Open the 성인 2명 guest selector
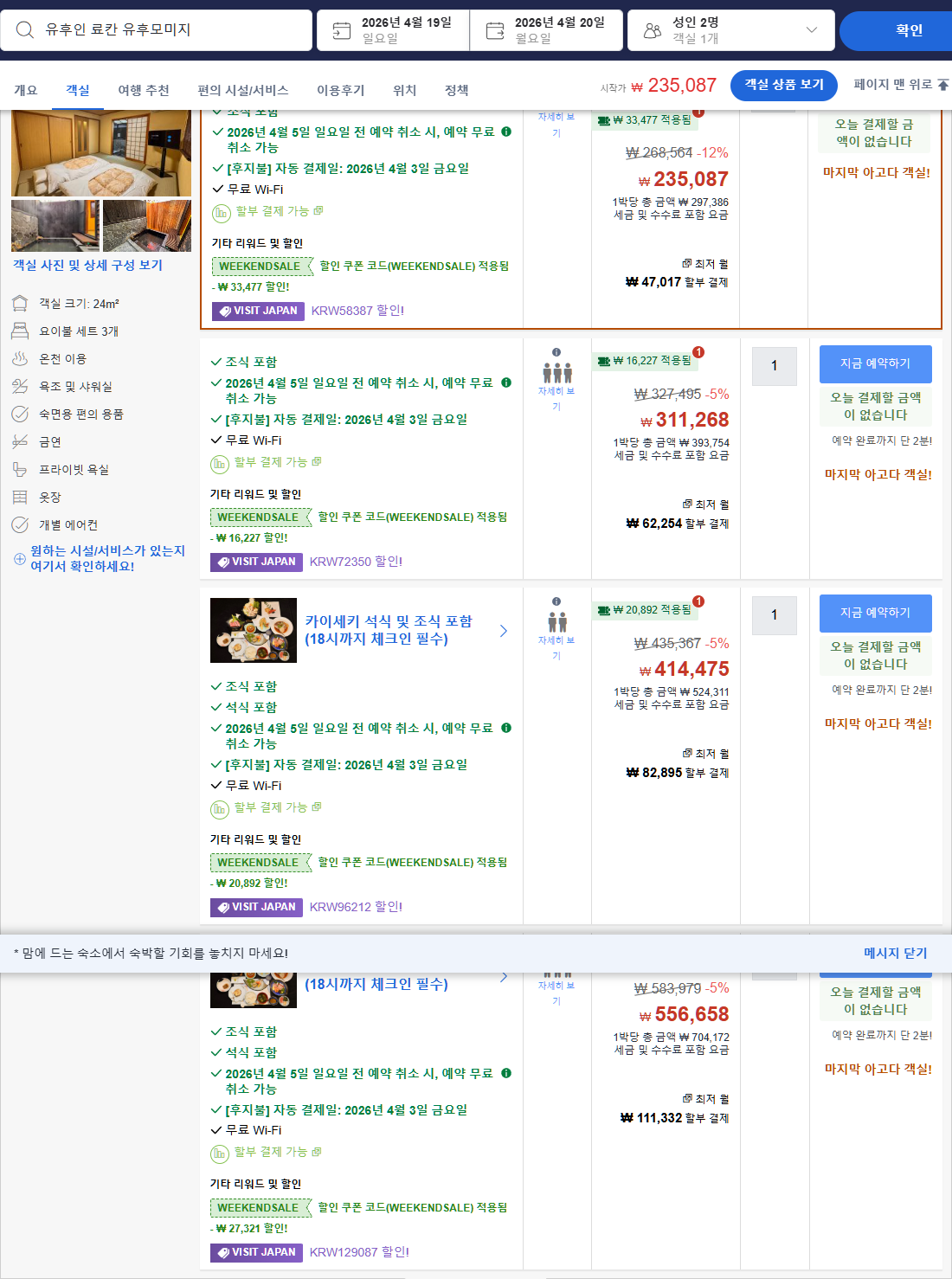Screen dimensions: 952x1279 click(x=730, y=30)
